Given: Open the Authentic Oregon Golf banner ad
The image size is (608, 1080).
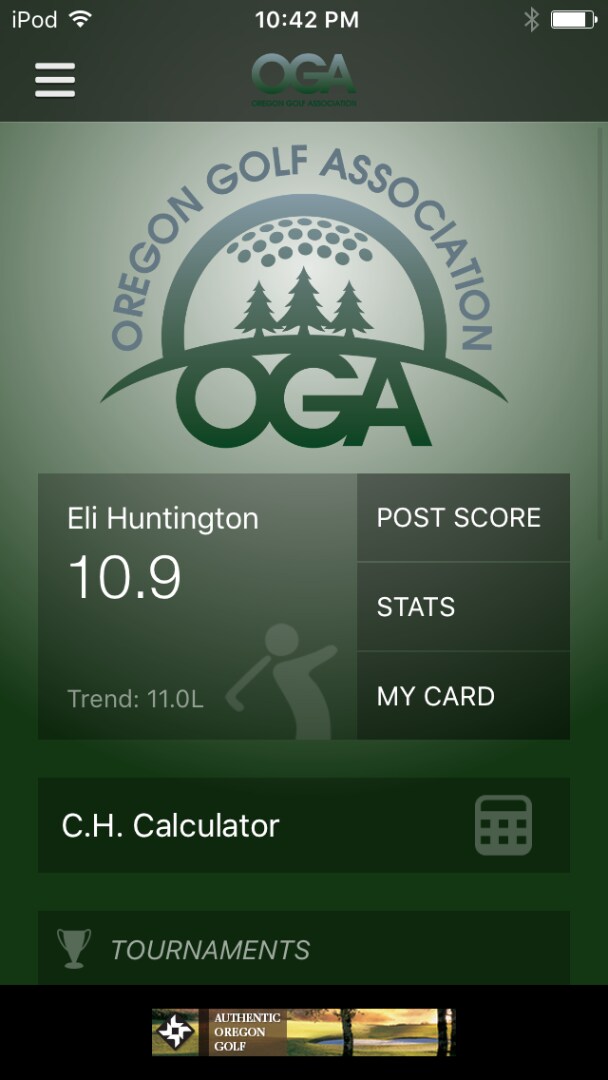Looking at the screenshot, I should pyautogui.click(x=303, y=1032).
